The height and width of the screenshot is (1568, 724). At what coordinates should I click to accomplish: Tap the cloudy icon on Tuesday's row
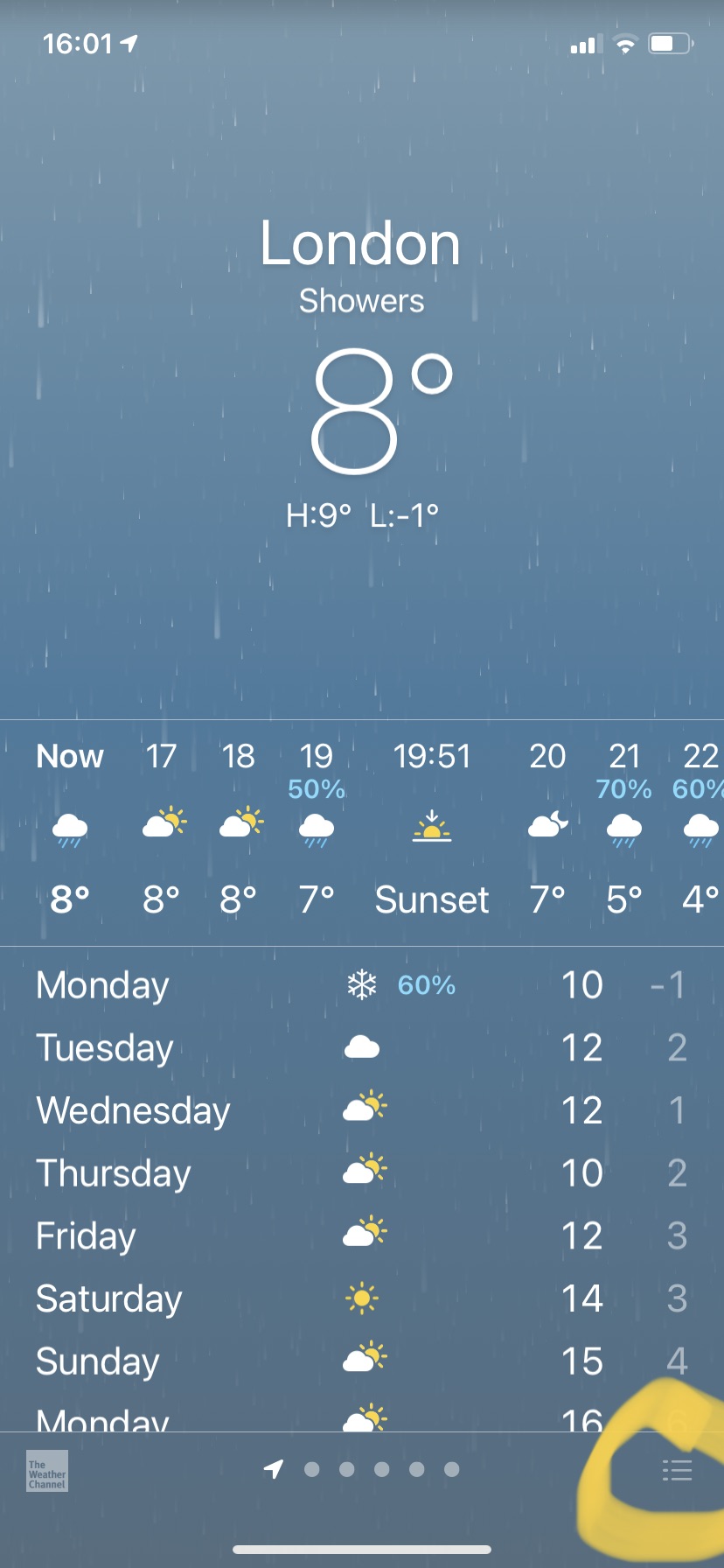[362, 1045]
